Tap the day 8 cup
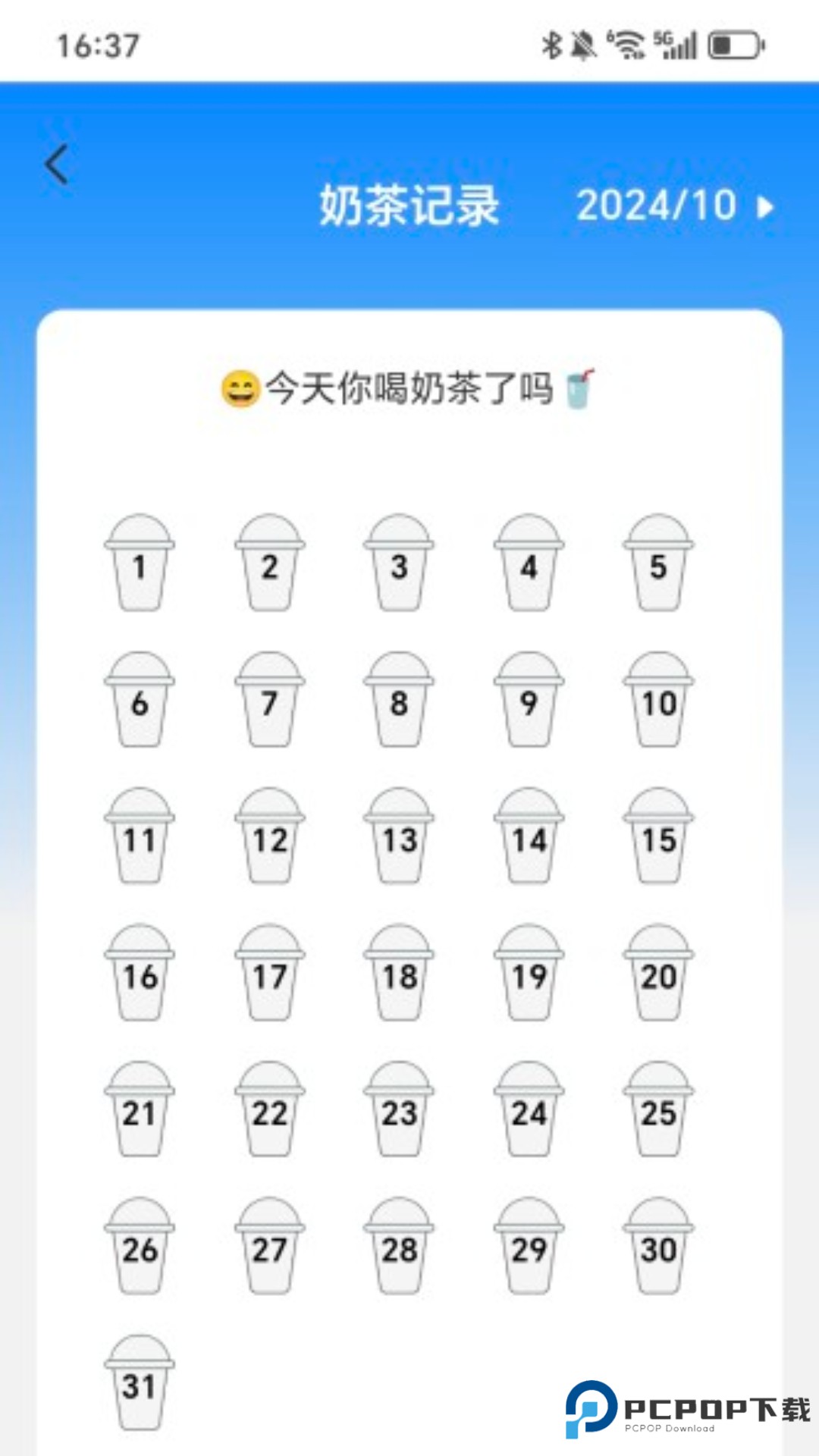Screen dimensions: 819x1456 tap(399, 700)
